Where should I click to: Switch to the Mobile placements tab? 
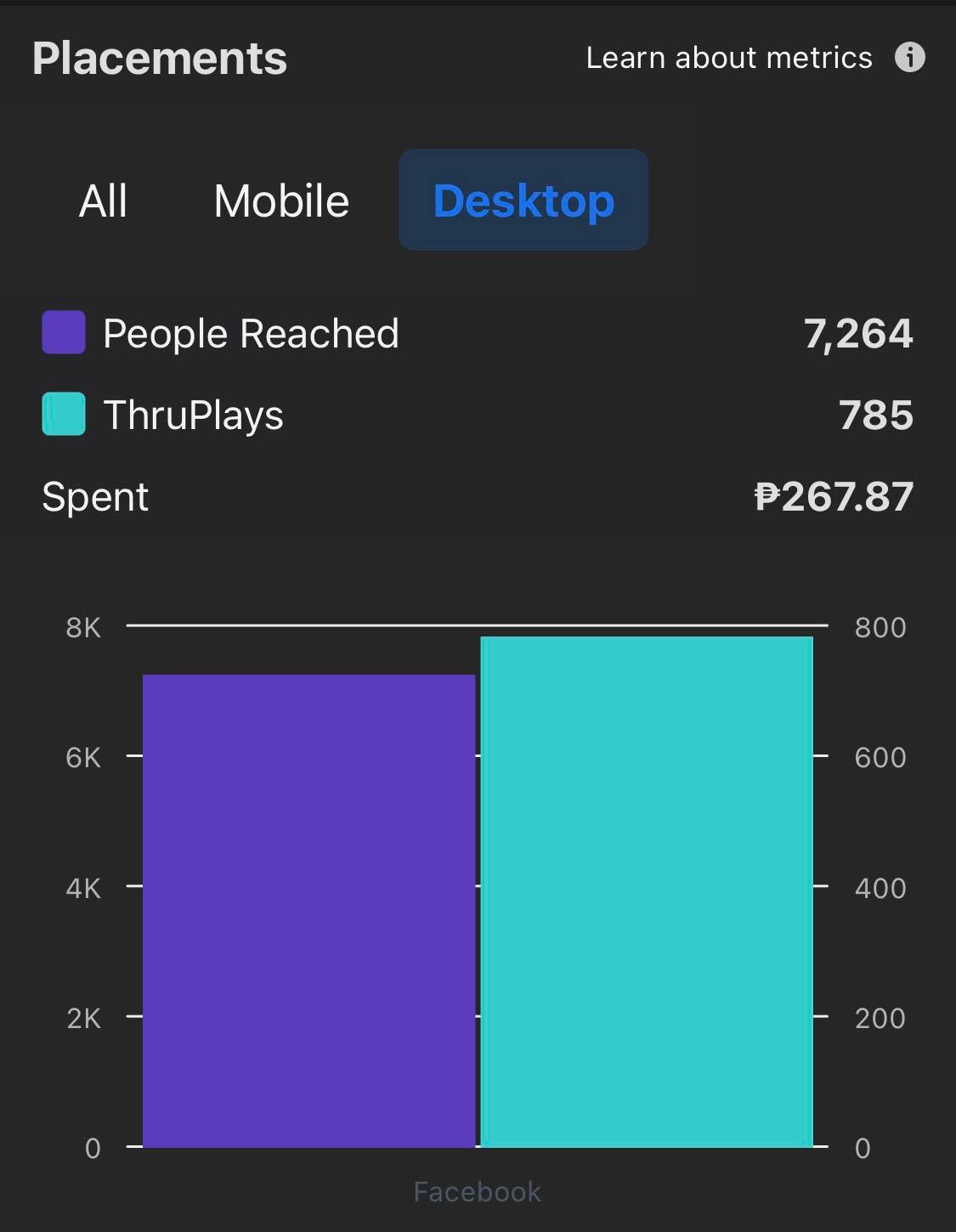click(x=281, y=201)
